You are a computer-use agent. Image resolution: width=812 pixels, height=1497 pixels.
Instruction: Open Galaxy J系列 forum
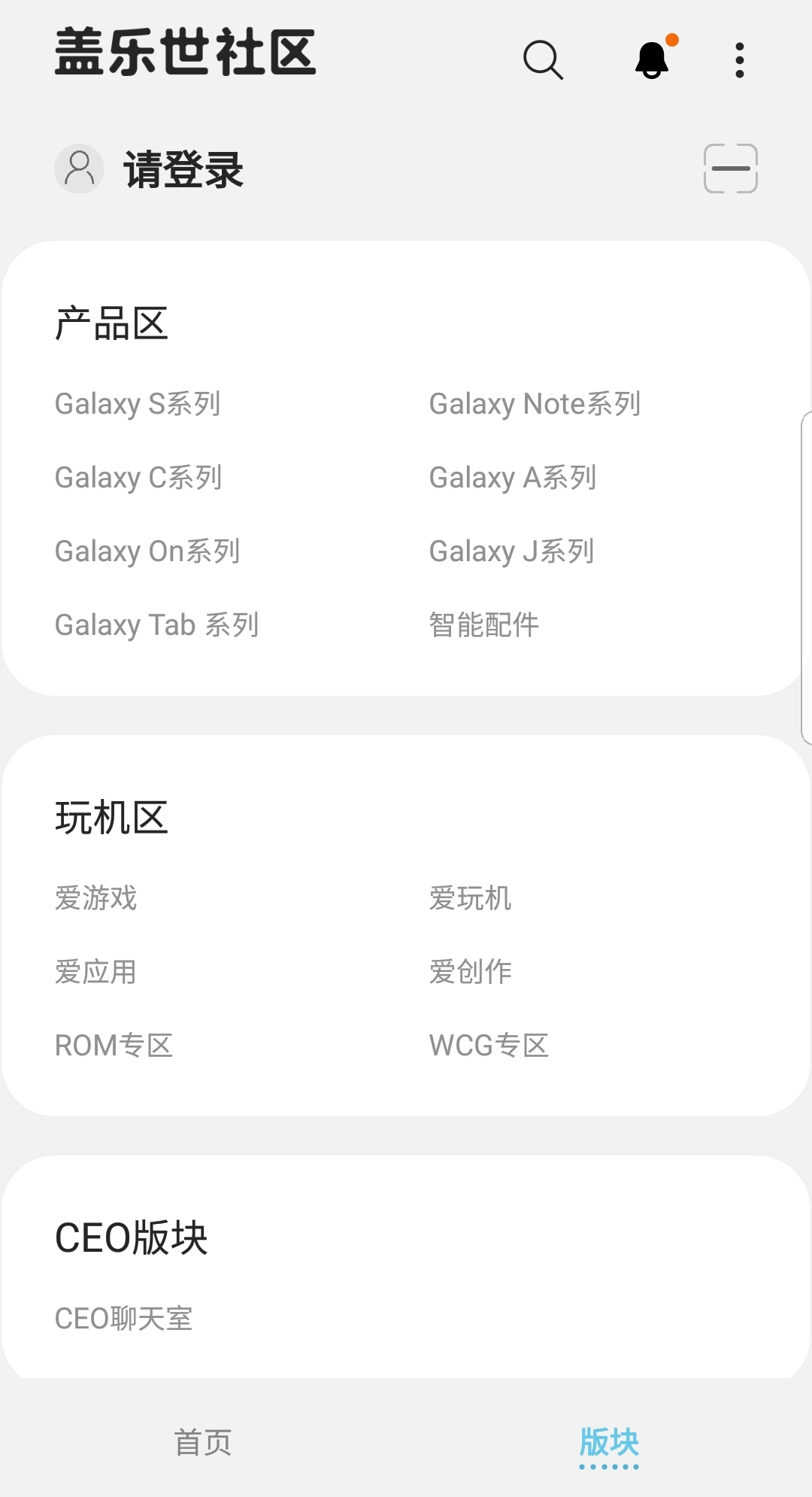coord(510,551)
